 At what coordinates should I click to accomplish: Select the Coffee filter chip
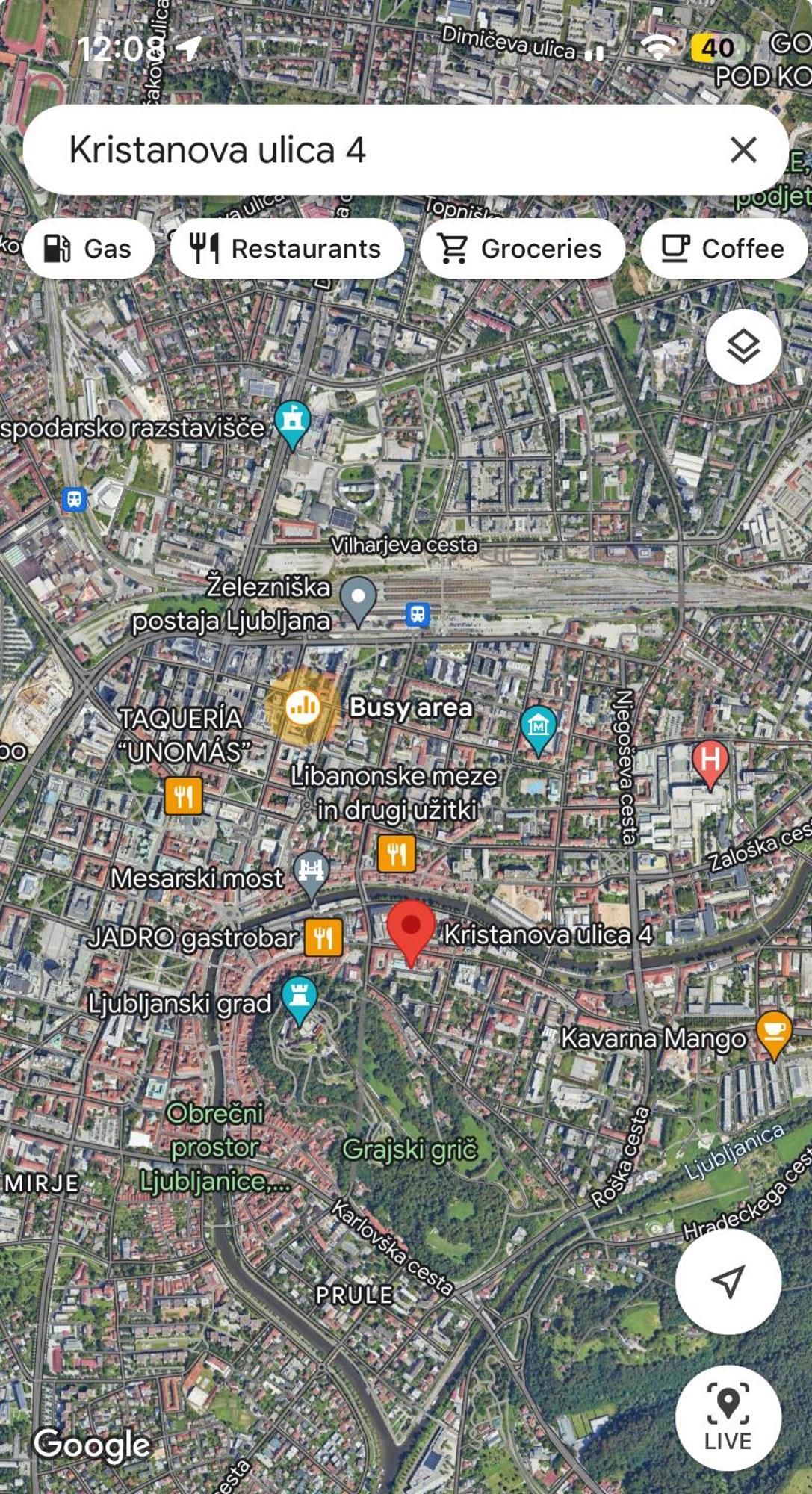point(723,249)
